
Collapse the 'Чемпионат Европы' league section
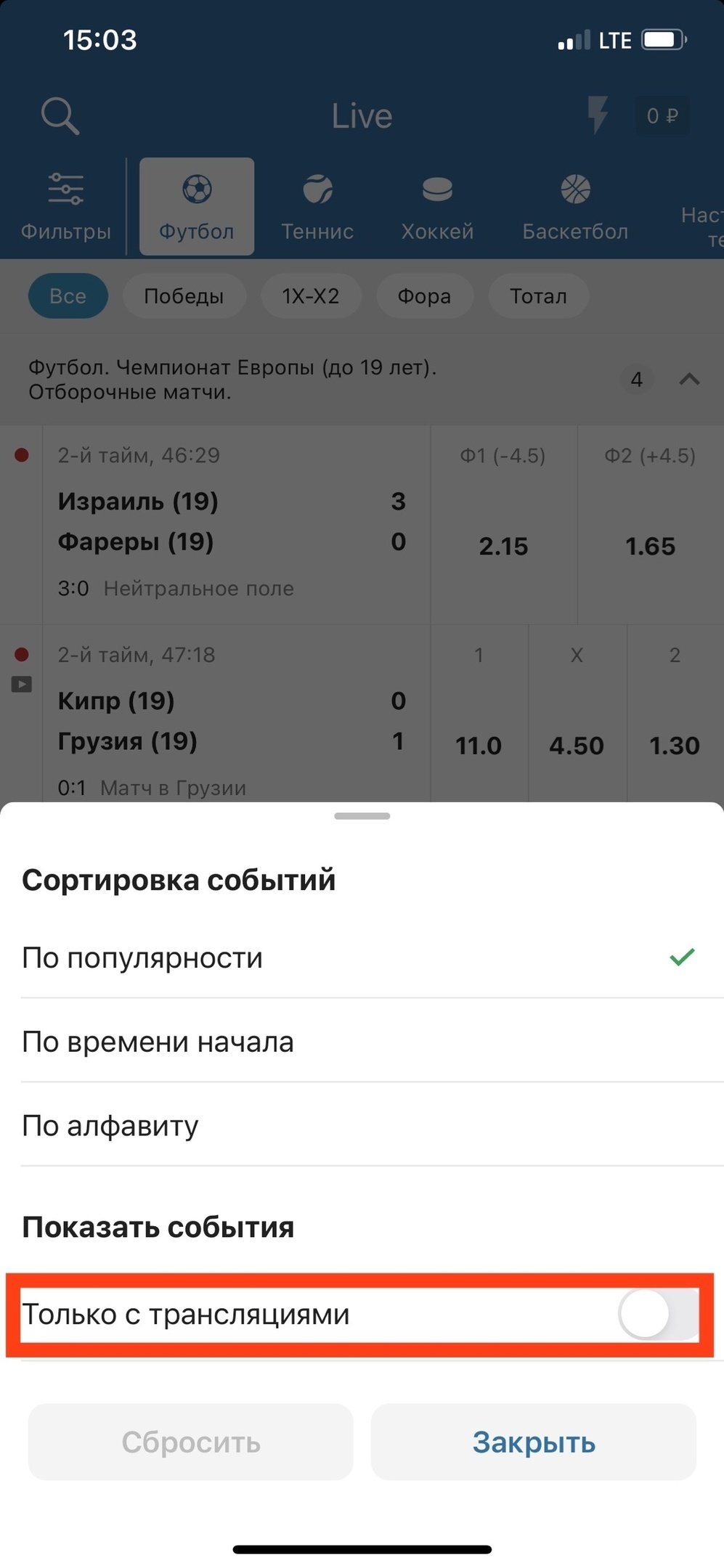(x=689, y=379)
